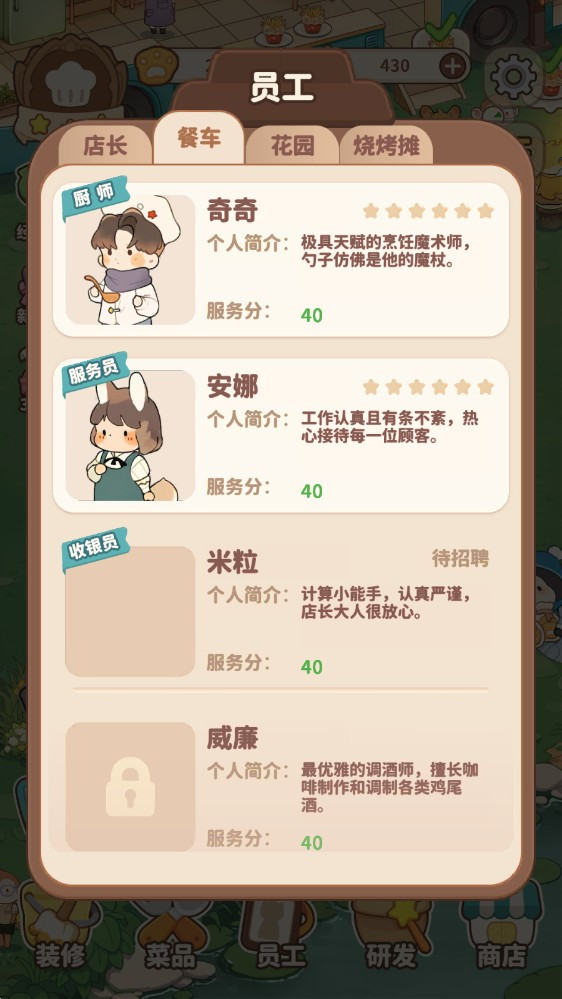Add currency with the plus button

tap(453, 66)
